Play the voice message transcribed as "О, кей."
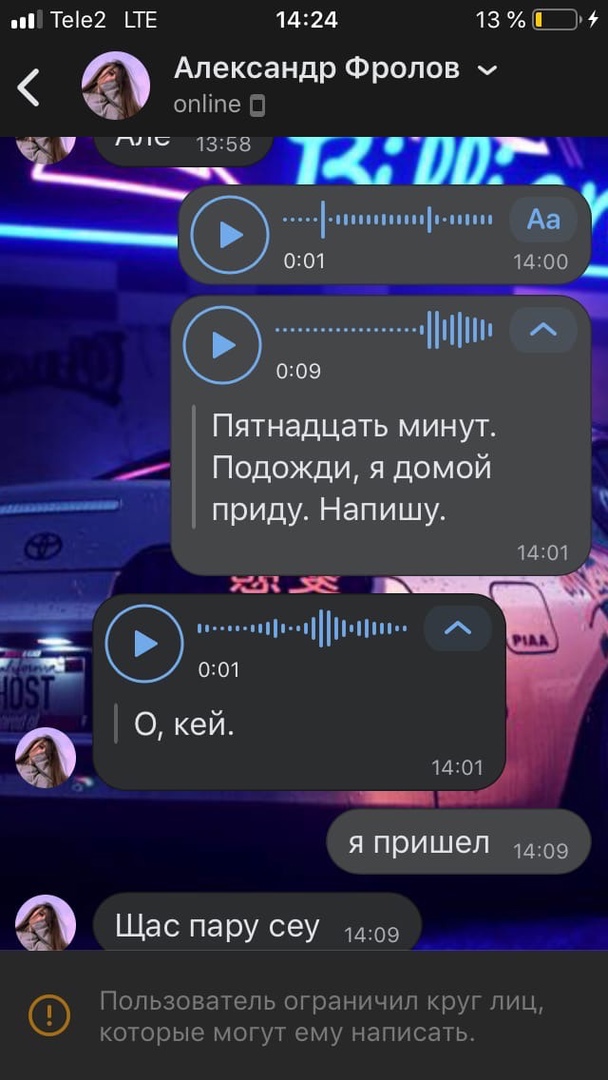This screenshot has height=1080, width=608. pyautogui.click(x=145, y=644)
